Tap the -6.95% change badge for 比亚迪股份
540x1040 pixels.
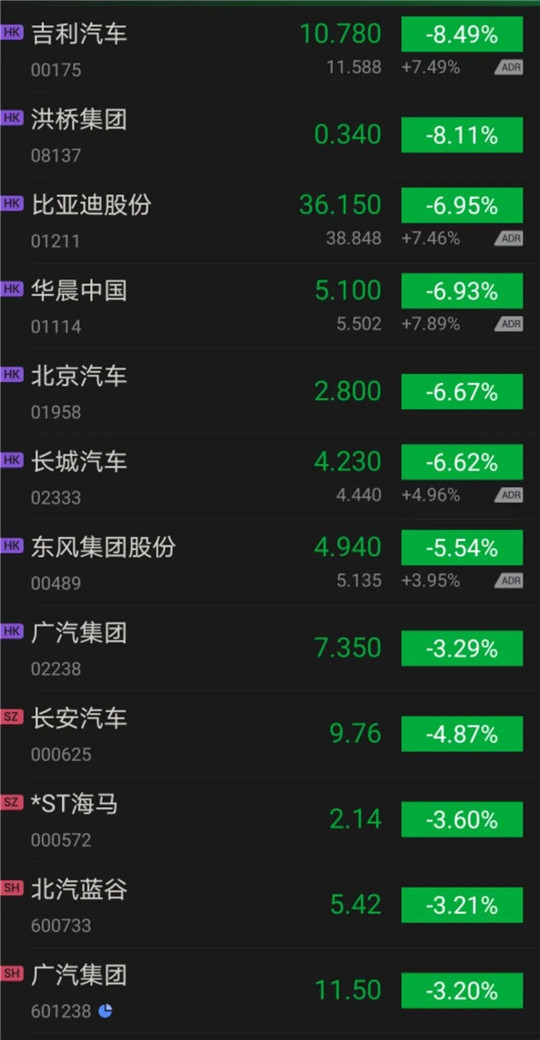(462, 206)
